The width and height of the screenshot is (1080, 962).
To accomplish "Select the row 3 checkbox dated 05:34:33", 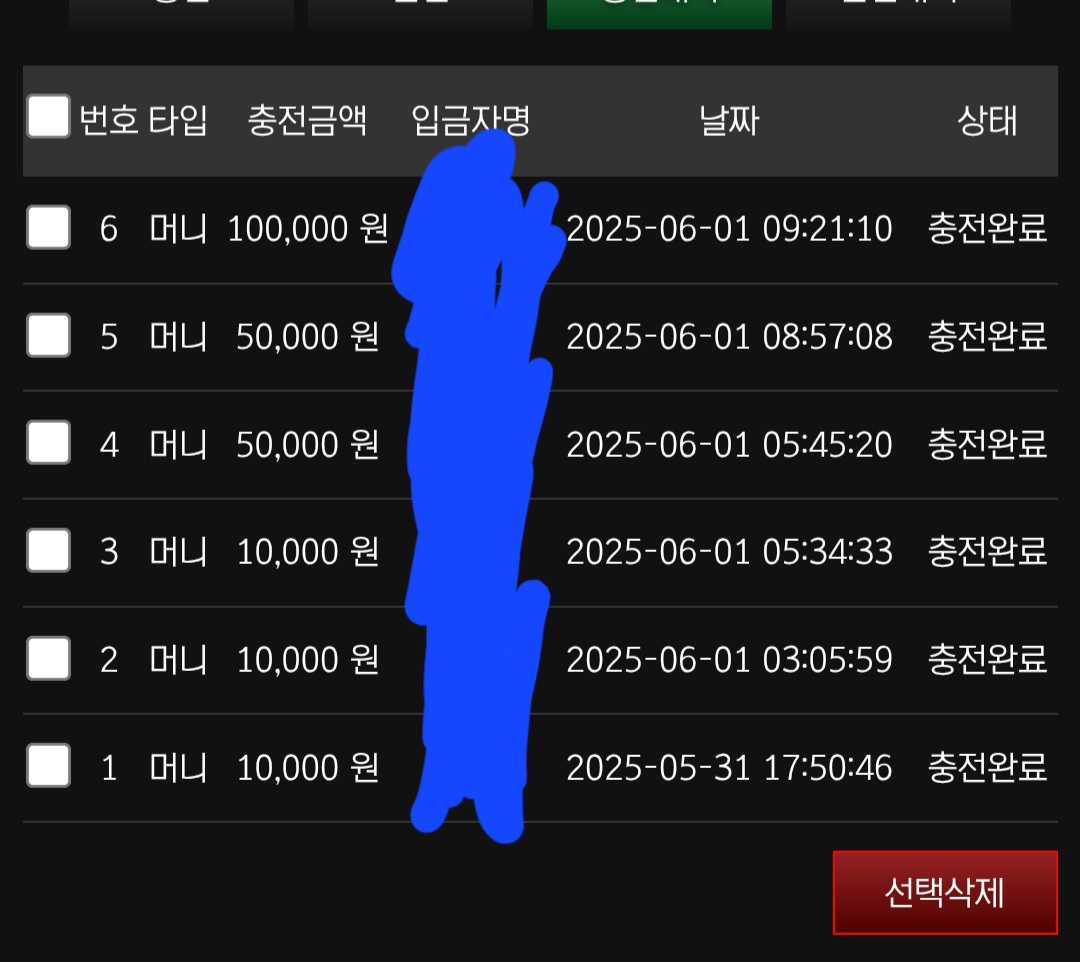I will tap(48, 551).
